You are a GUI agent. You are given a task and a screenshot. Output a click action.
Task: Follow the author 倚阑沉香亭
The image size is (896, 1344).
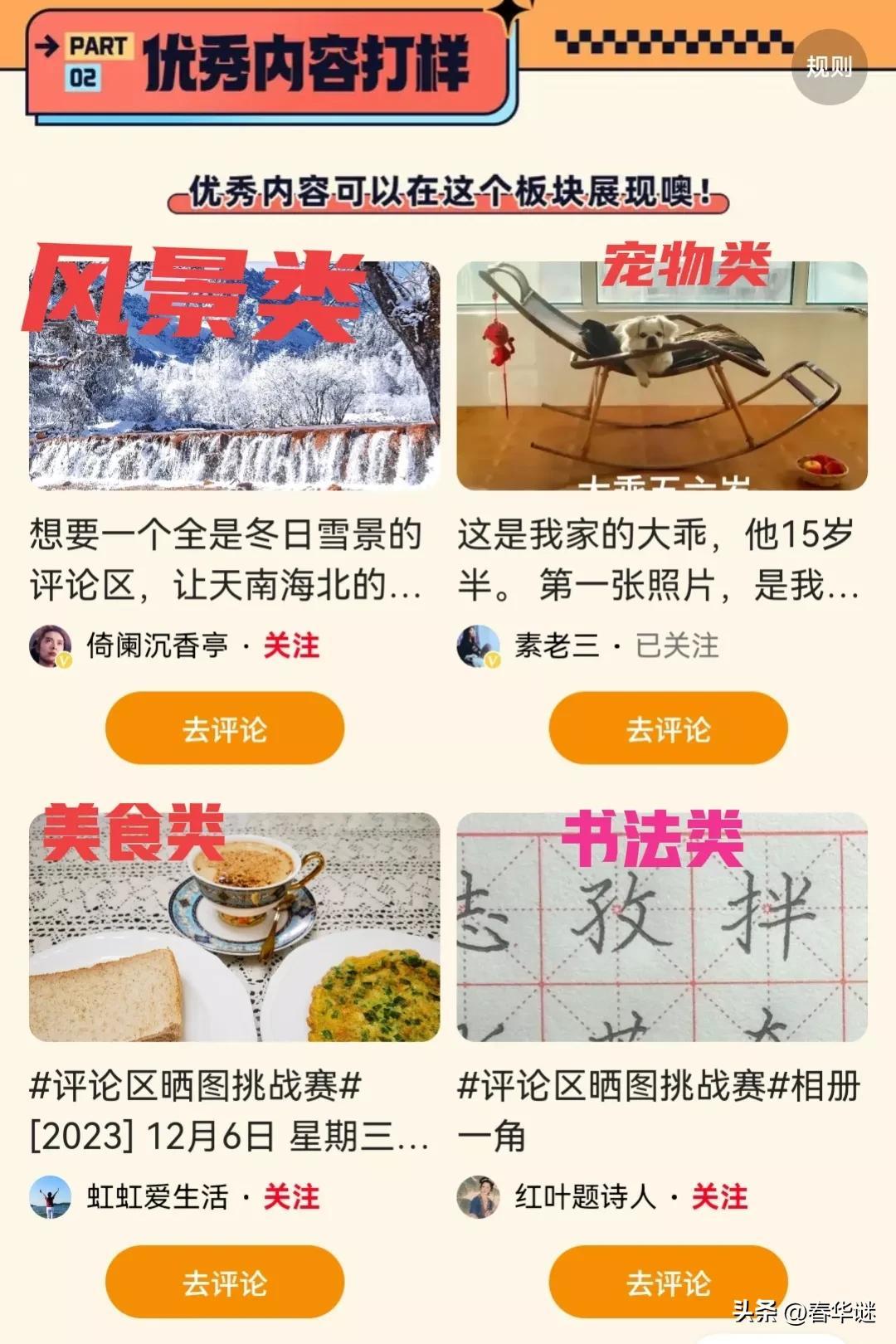coord(291,645)
